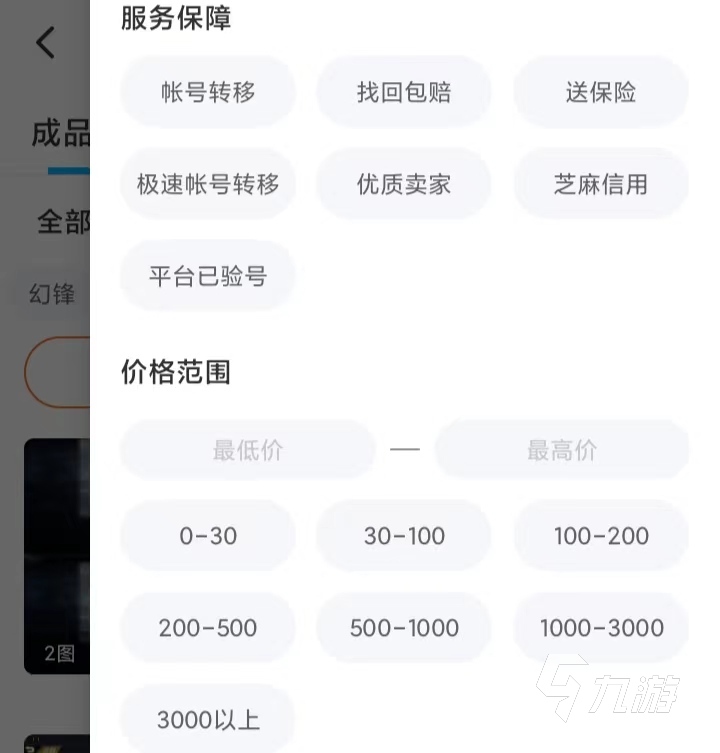The width and height of the screenshot is (720, 753).
Task: Filter prices to 1000-3000
Action: [601, 628]
